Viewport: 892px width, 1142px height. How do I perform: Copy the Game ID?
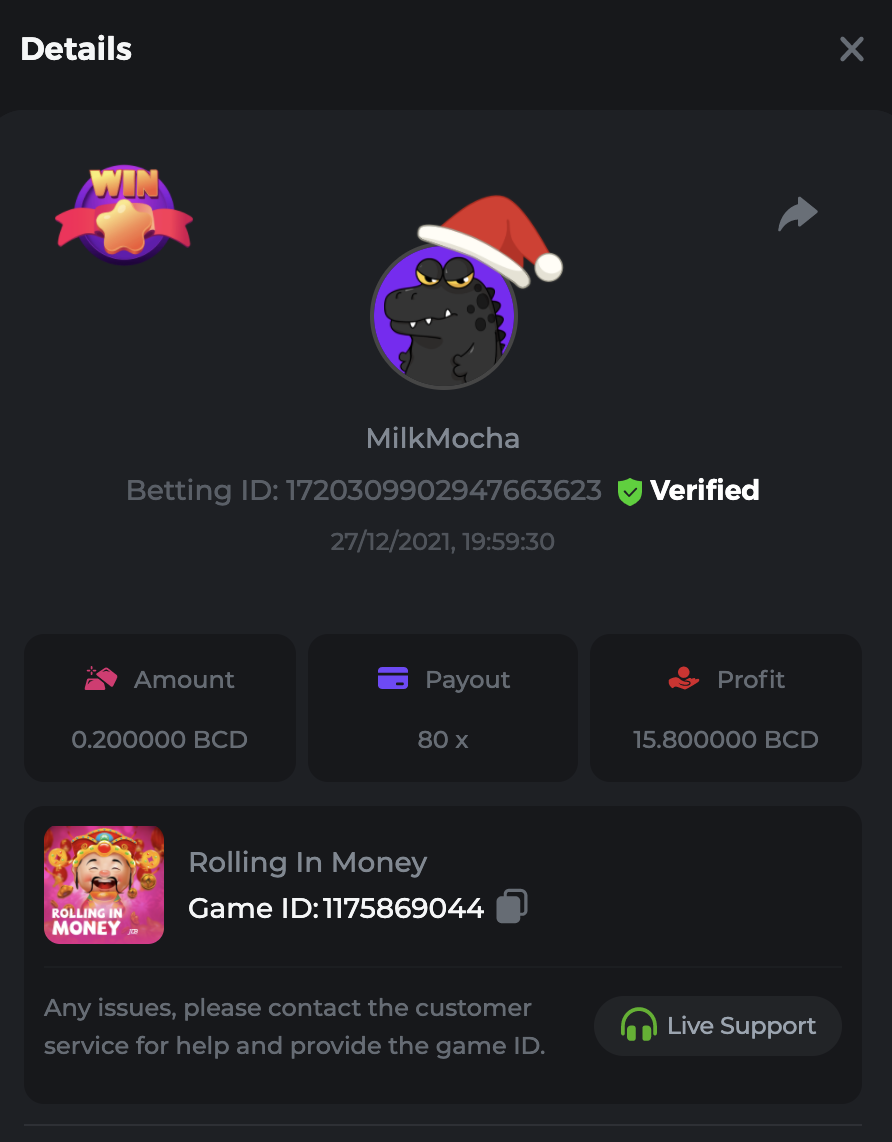(512, 906)
